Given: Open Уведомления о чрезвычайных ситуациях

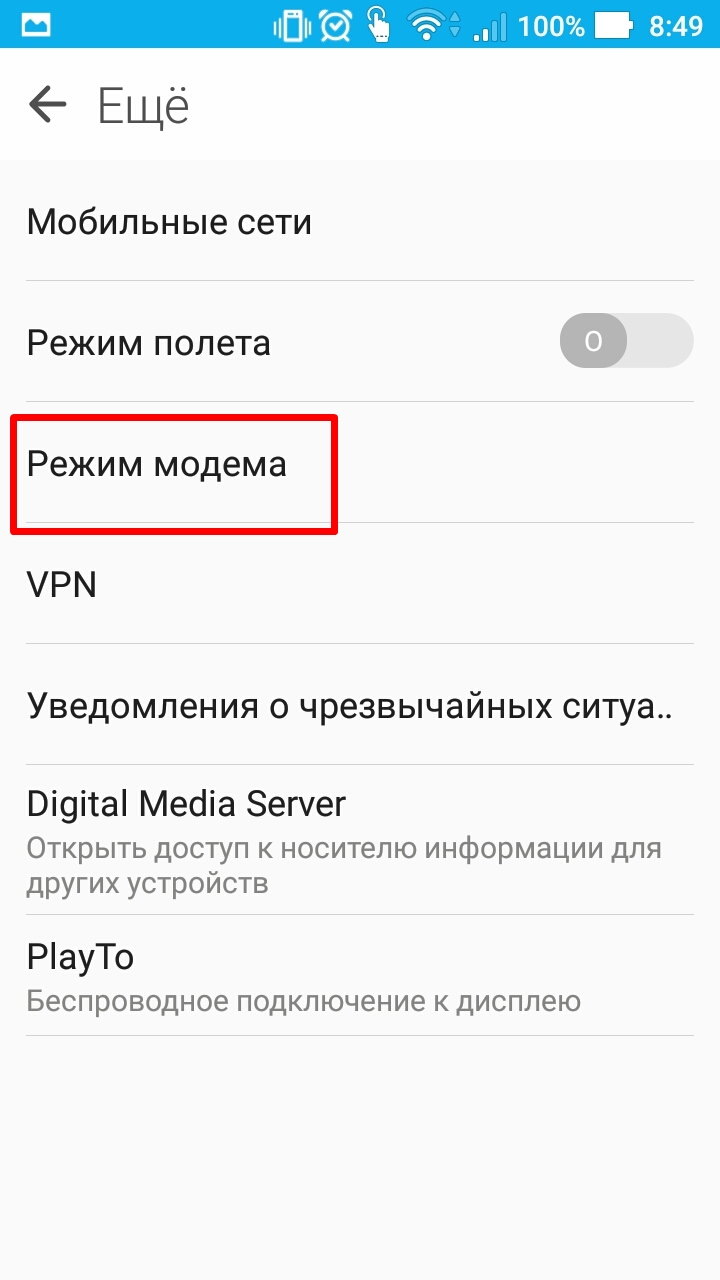Looking at the screenshot, I should [x=360, y=705].
